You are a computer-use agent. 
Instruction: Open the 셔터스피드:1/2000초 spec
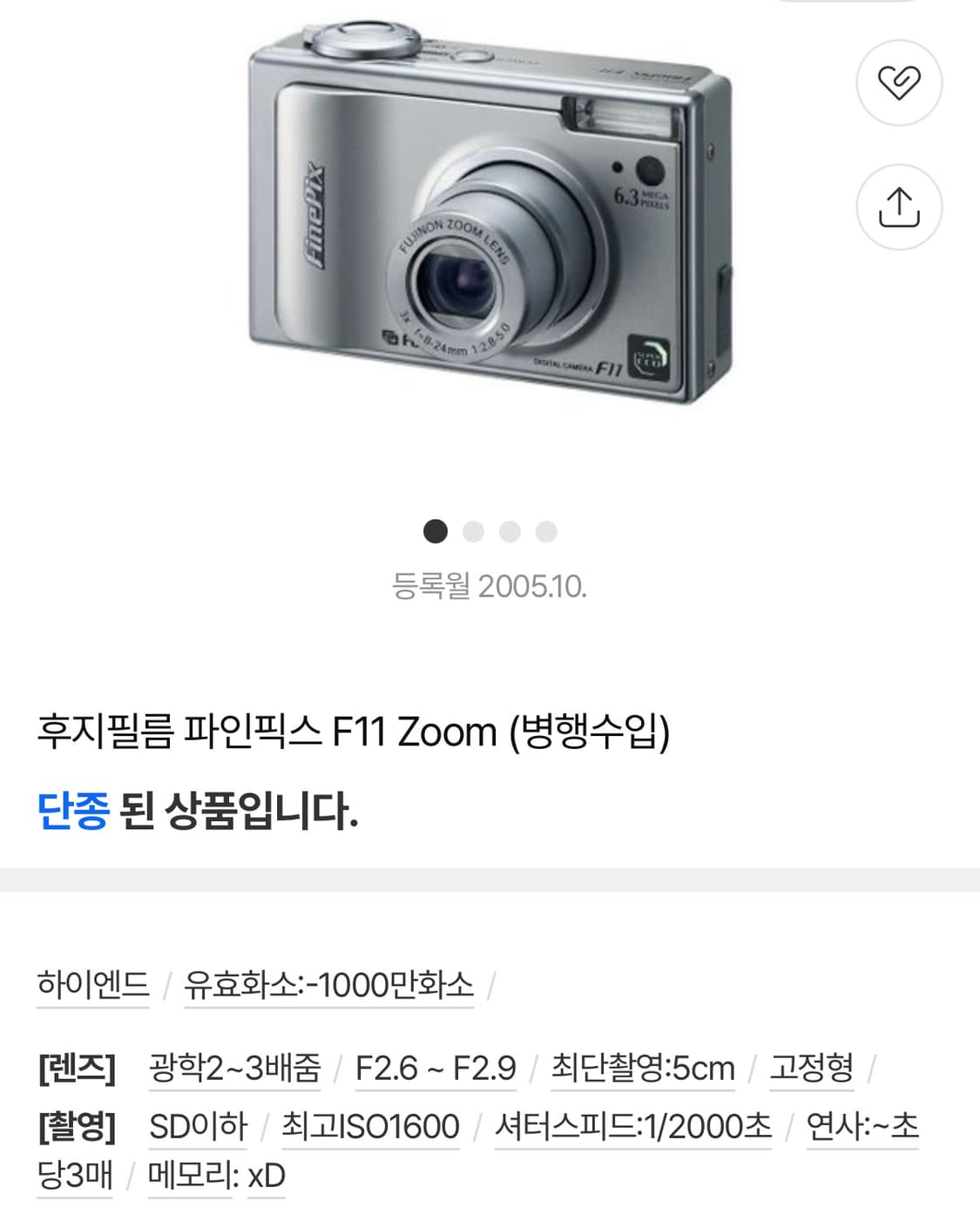point(633,1124)
